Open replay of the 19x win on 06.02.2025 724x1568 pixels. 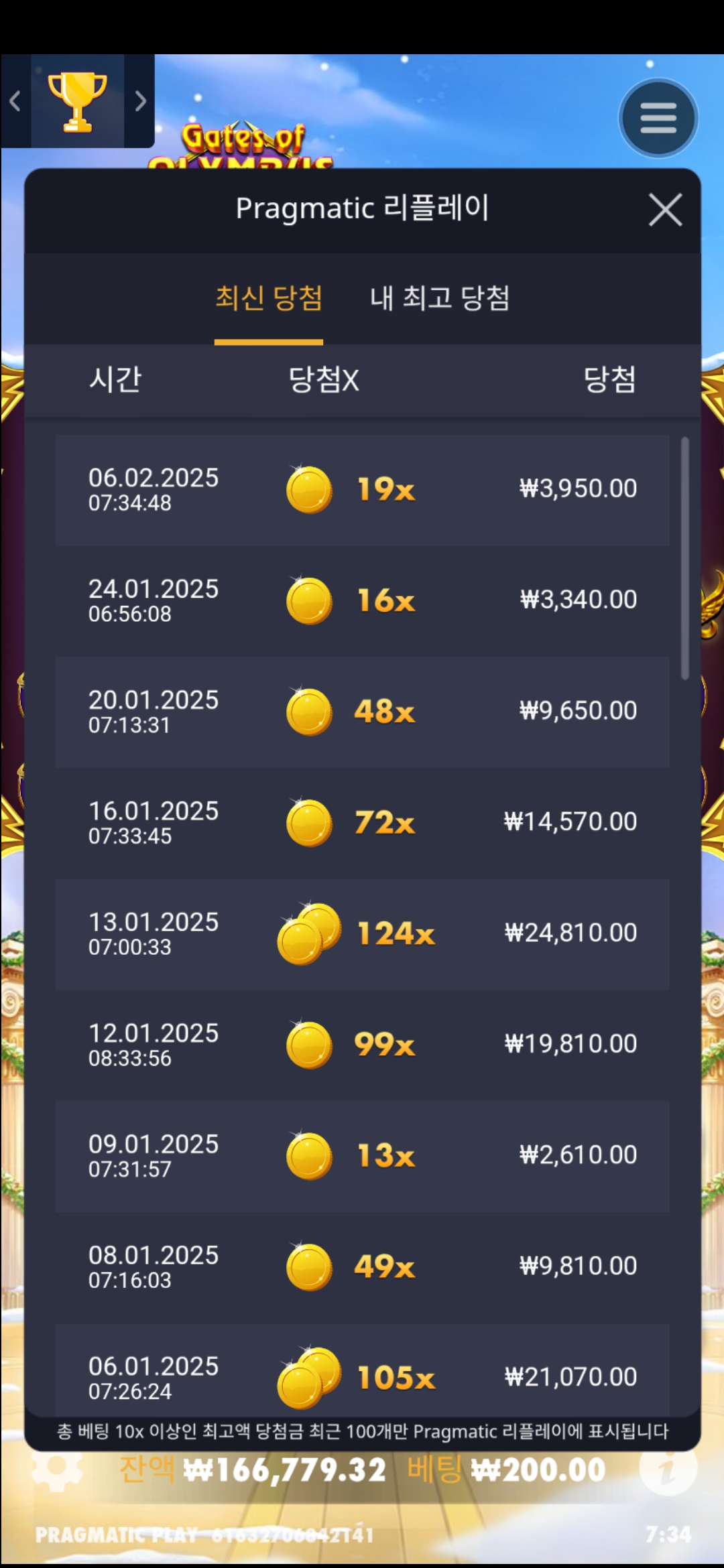[x=362, y=490]
